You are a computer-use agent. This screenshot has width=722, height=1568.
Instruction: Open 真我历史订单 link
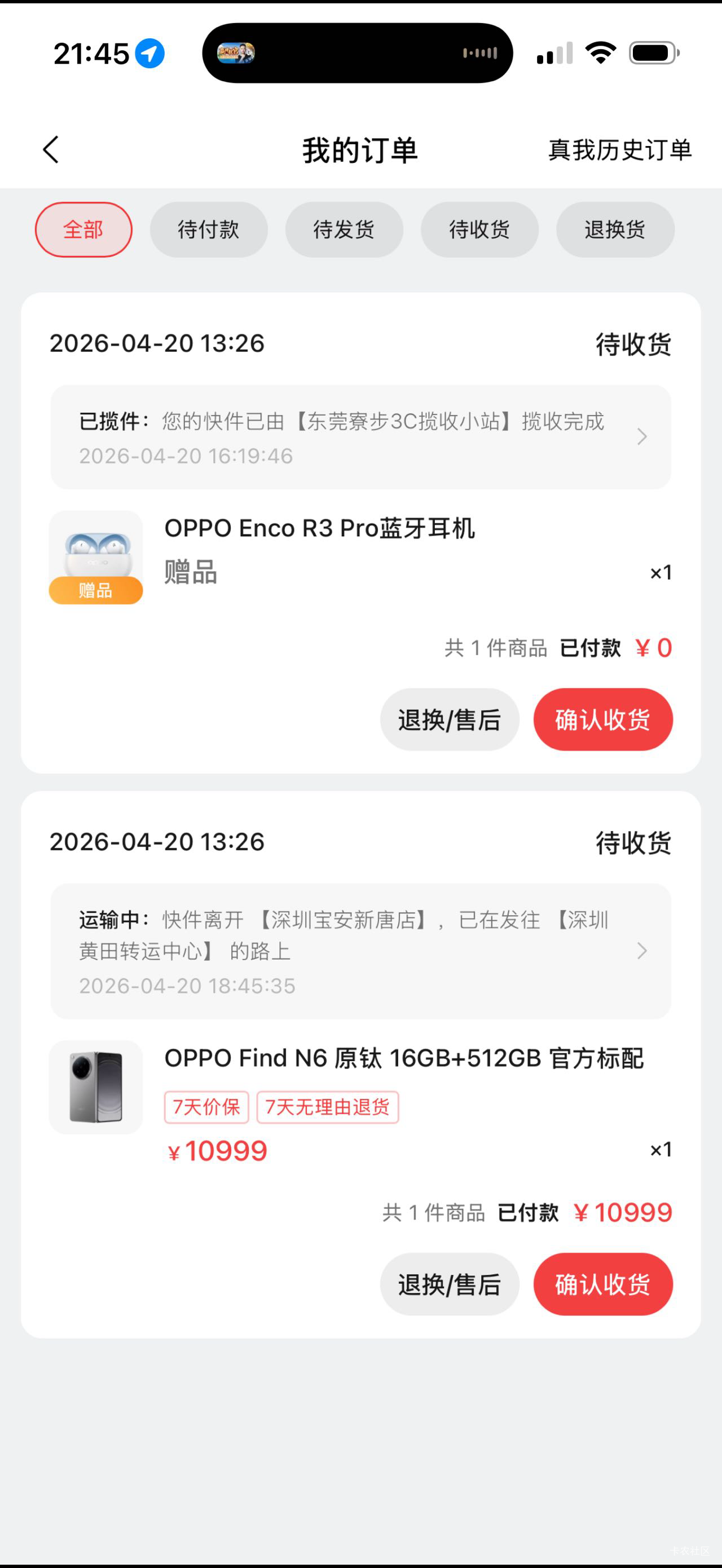[x=619, y=151]
